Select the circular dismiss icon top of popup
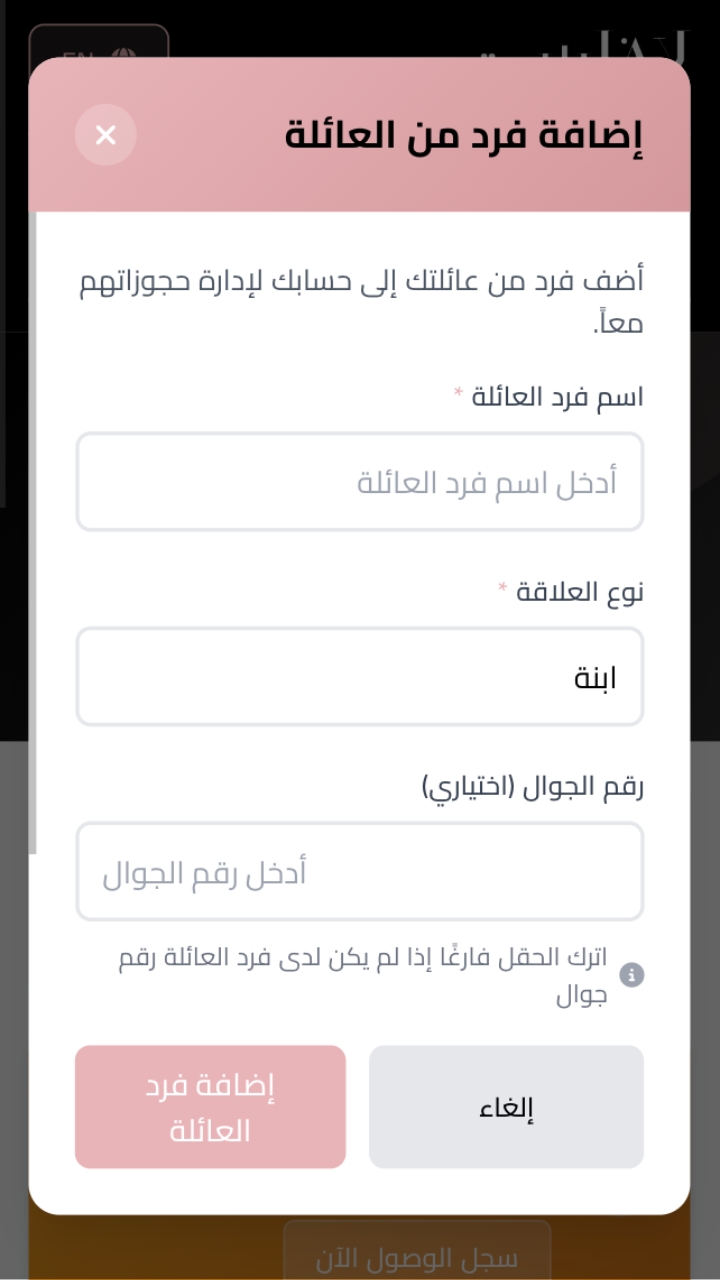 [x=105, y=134]
